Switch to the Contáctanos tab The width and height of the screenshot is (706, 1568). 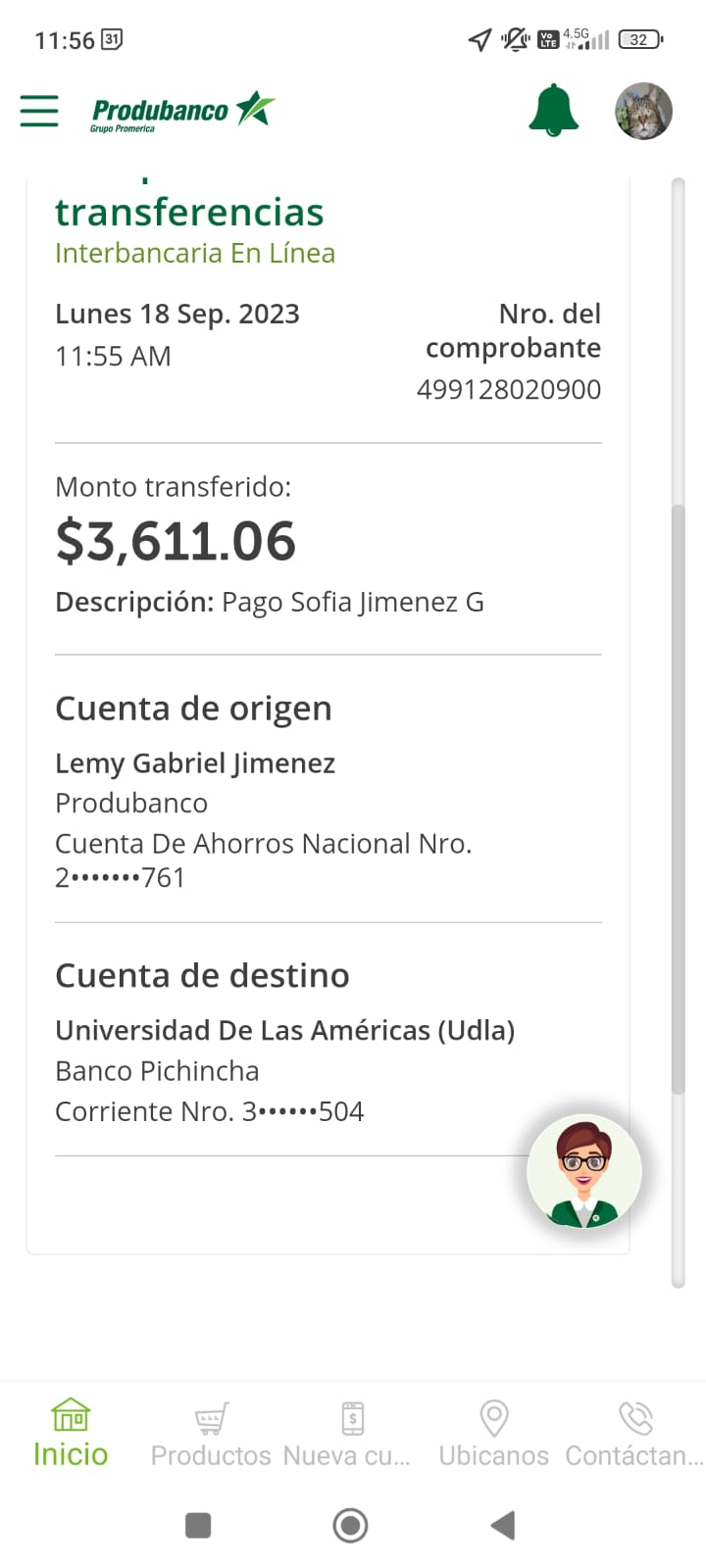tap(634, 1434)
